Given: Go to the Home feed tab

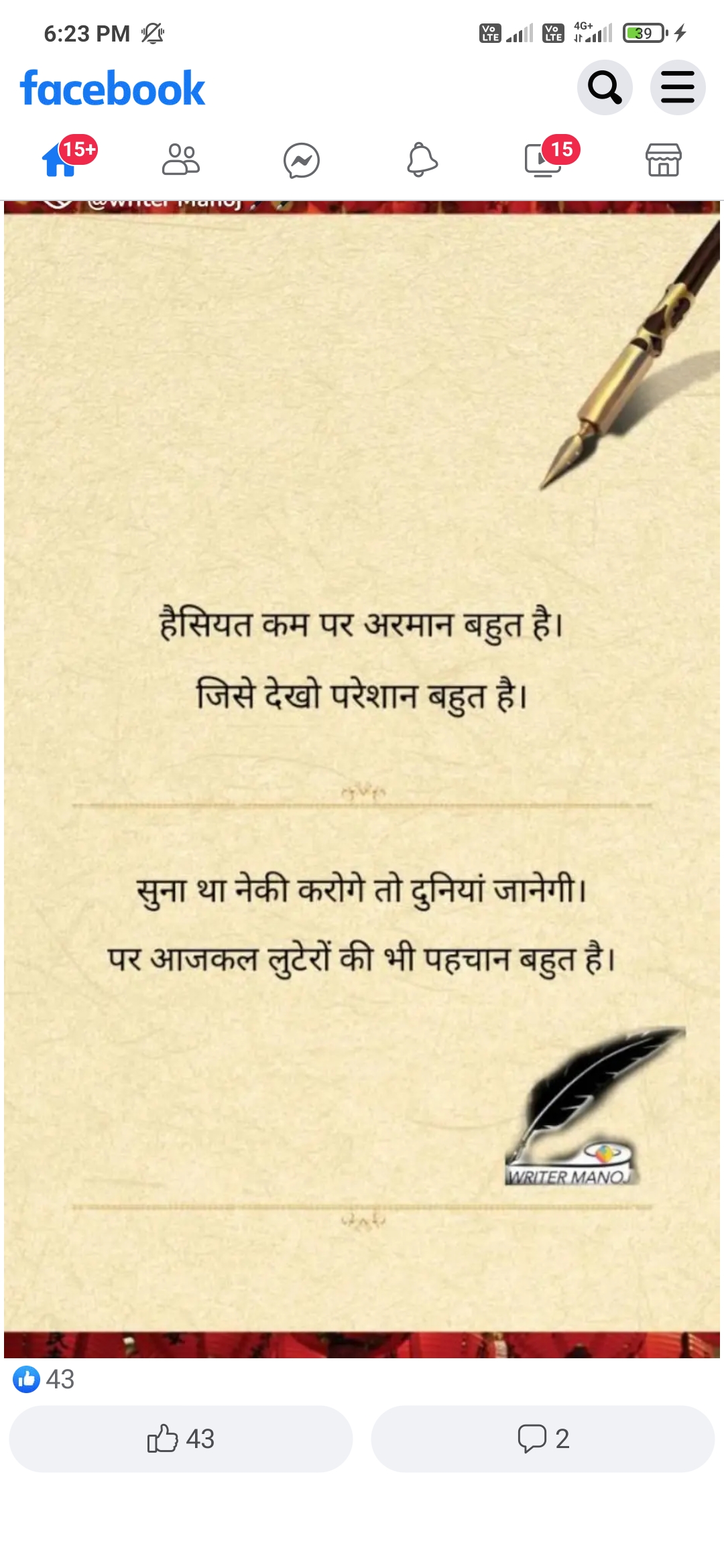Looking at the screenshot, I should [x=60, y=161].
